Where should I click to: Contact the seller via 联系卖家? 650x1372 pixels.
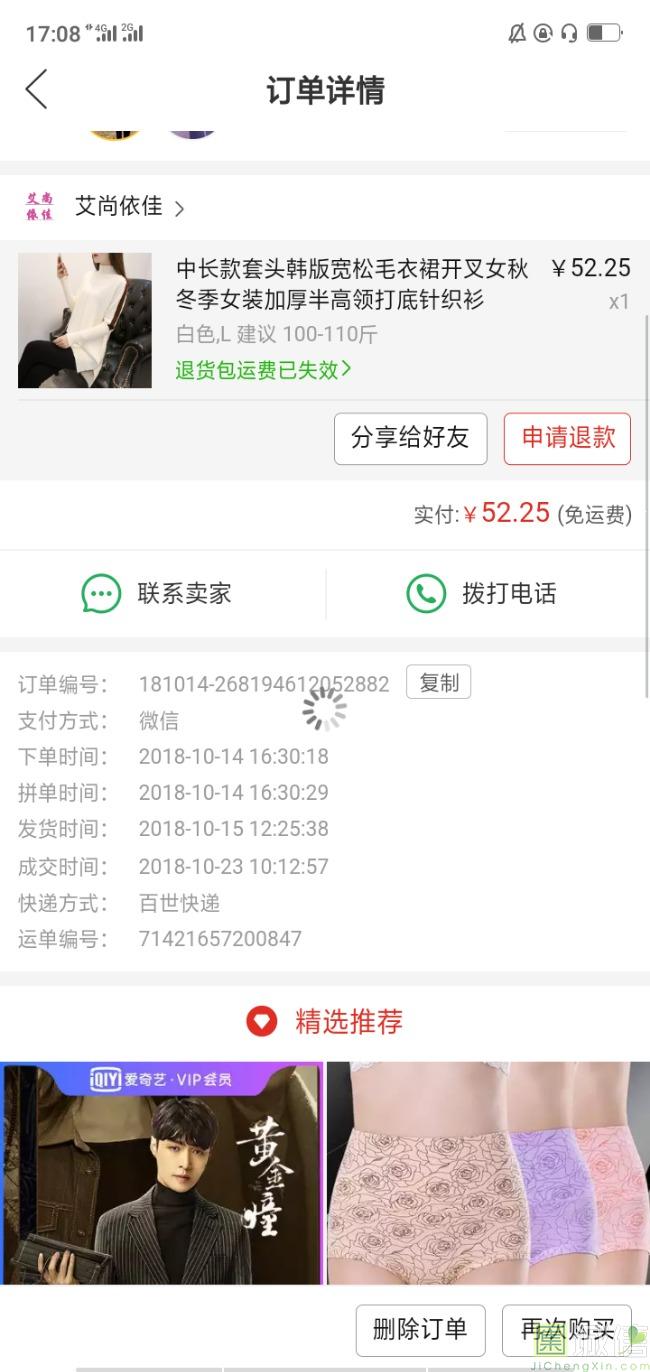tap(158, 594)
